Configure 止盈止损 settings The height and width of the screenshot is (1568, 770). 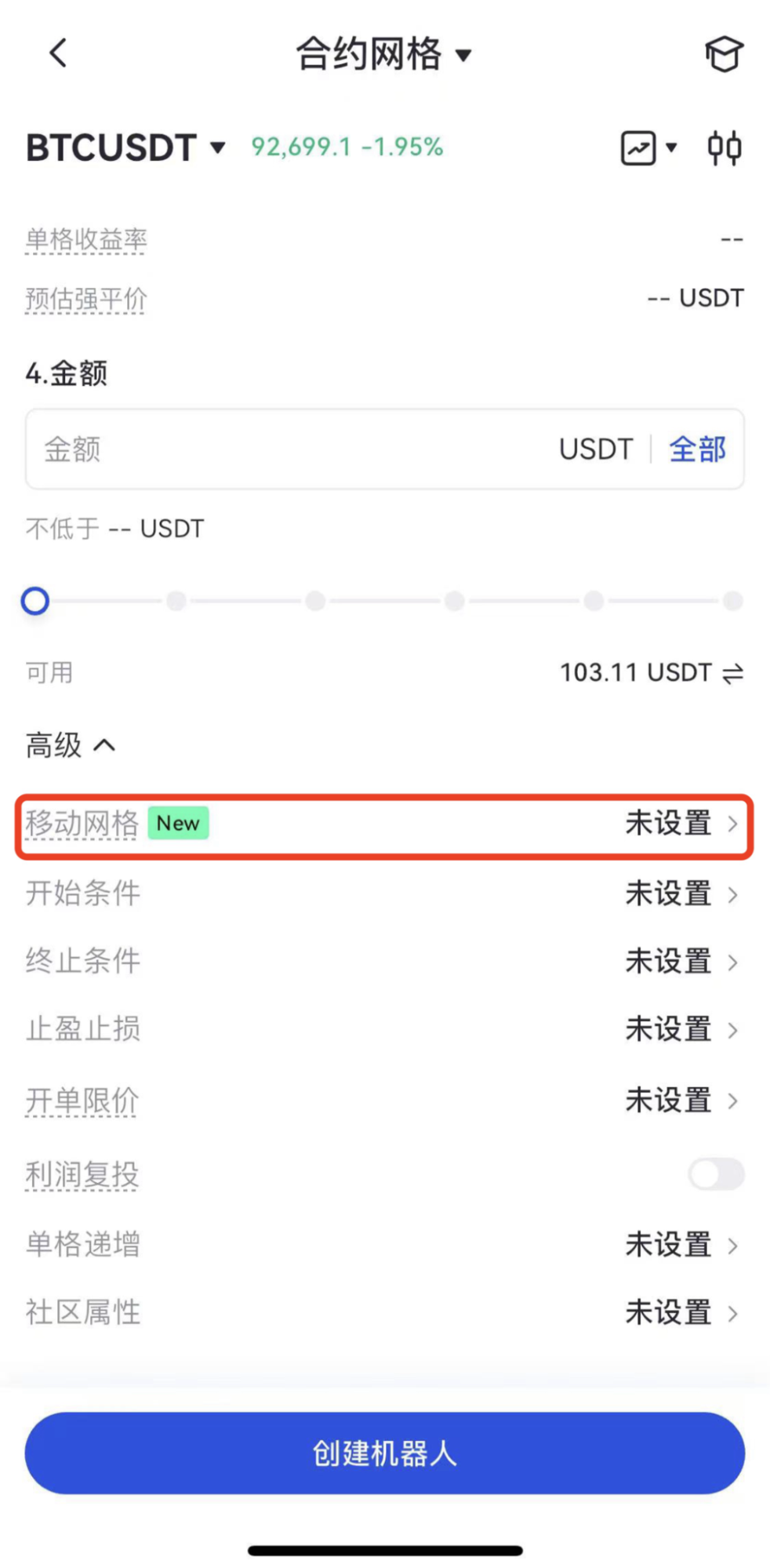click(384, 1029)
